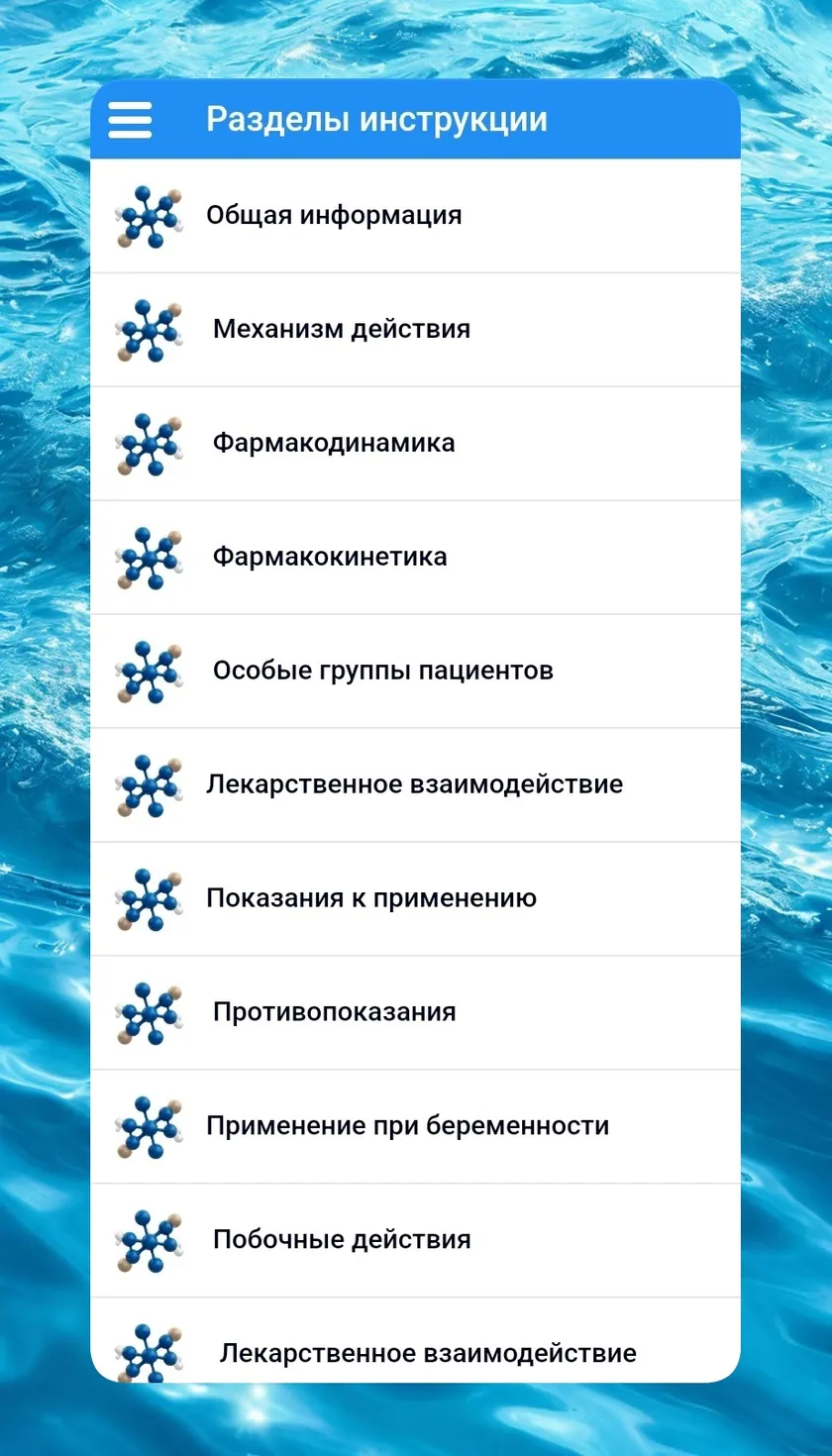The image size is (832, 1456).
Task: Open the hamburger drawer menu
Action: click(130, 120)
